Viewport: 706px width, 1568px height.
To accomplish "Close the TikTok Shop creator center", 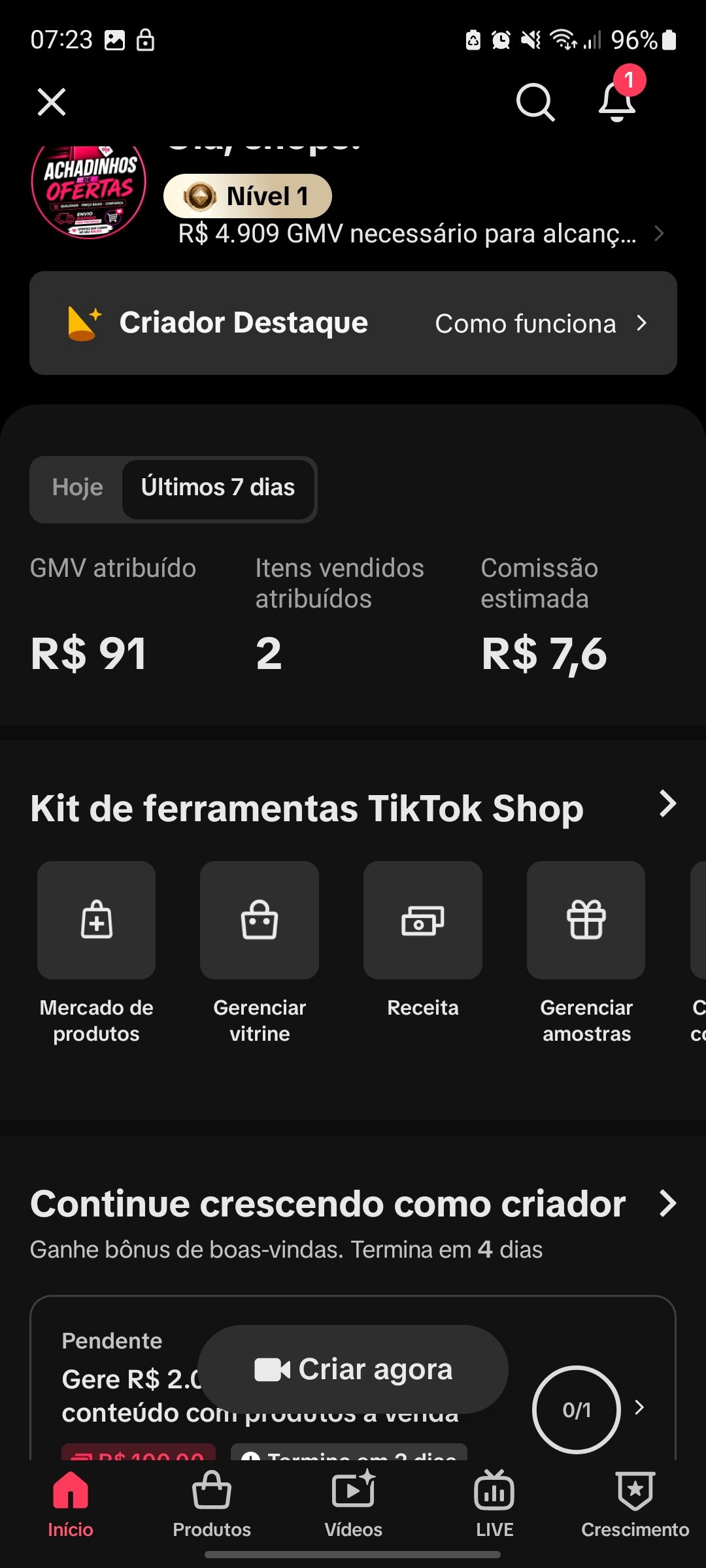I will click(x=52, y=102).
